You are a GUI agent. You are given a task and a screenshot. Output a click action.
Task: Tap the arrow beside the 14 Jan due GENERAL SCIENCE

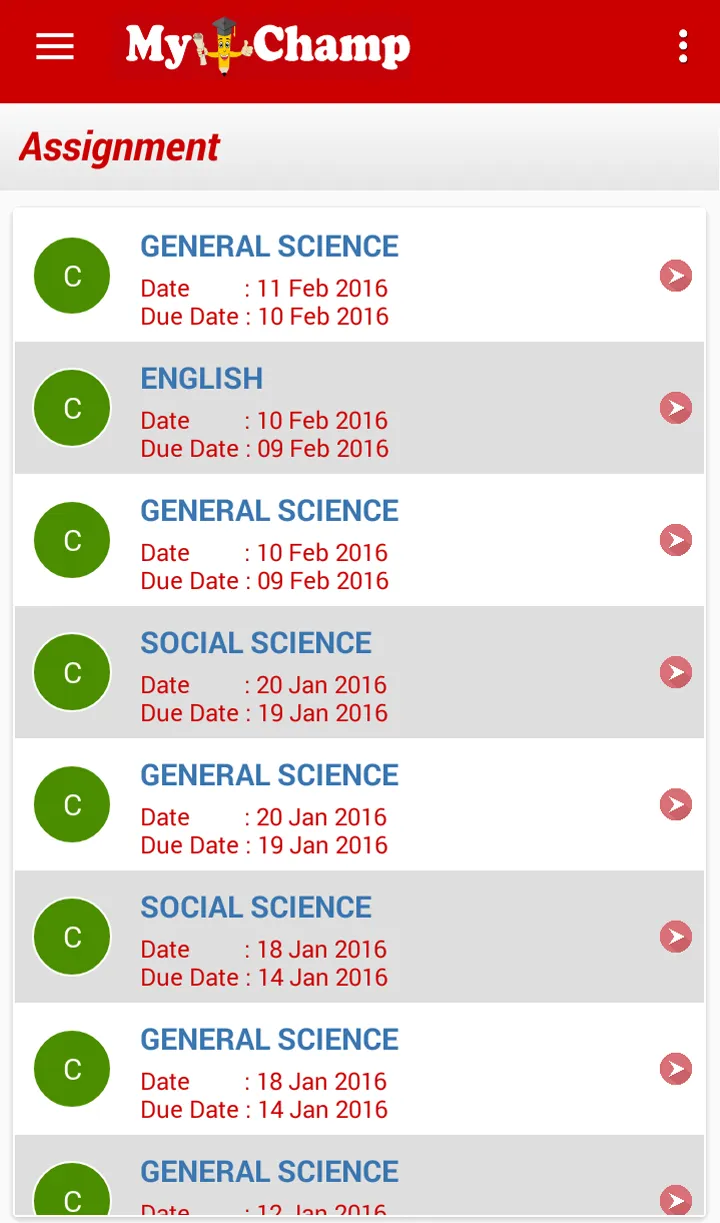[675, 1068]
